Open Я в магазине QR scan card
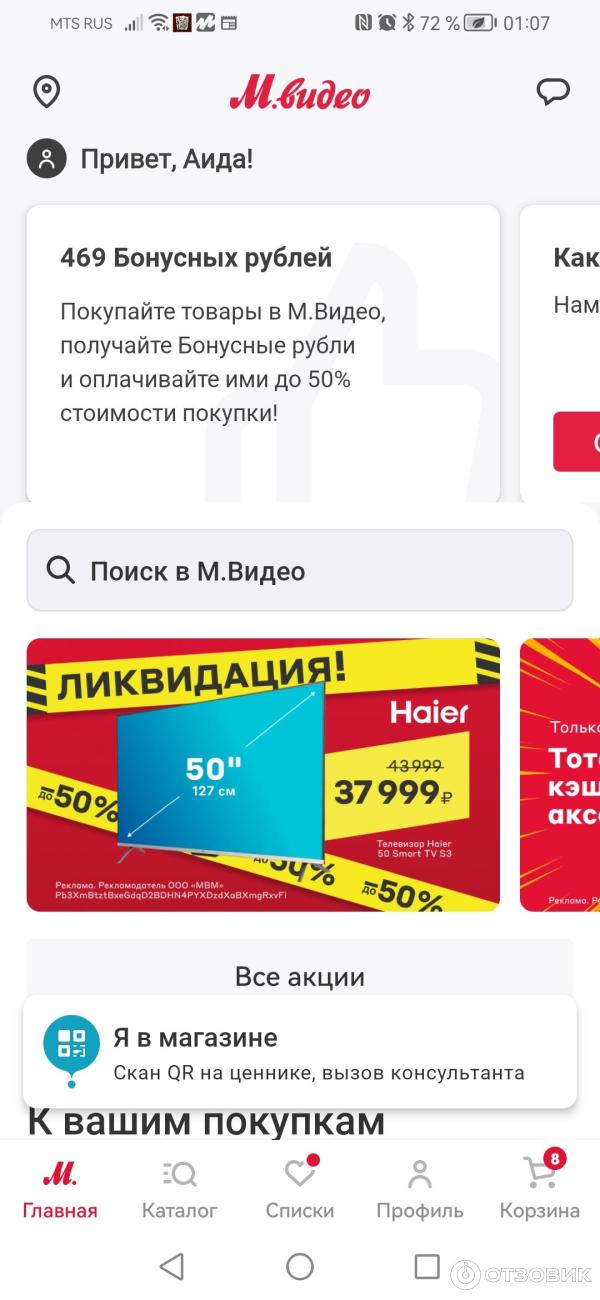600x1300 pixels. point(300,1052)
